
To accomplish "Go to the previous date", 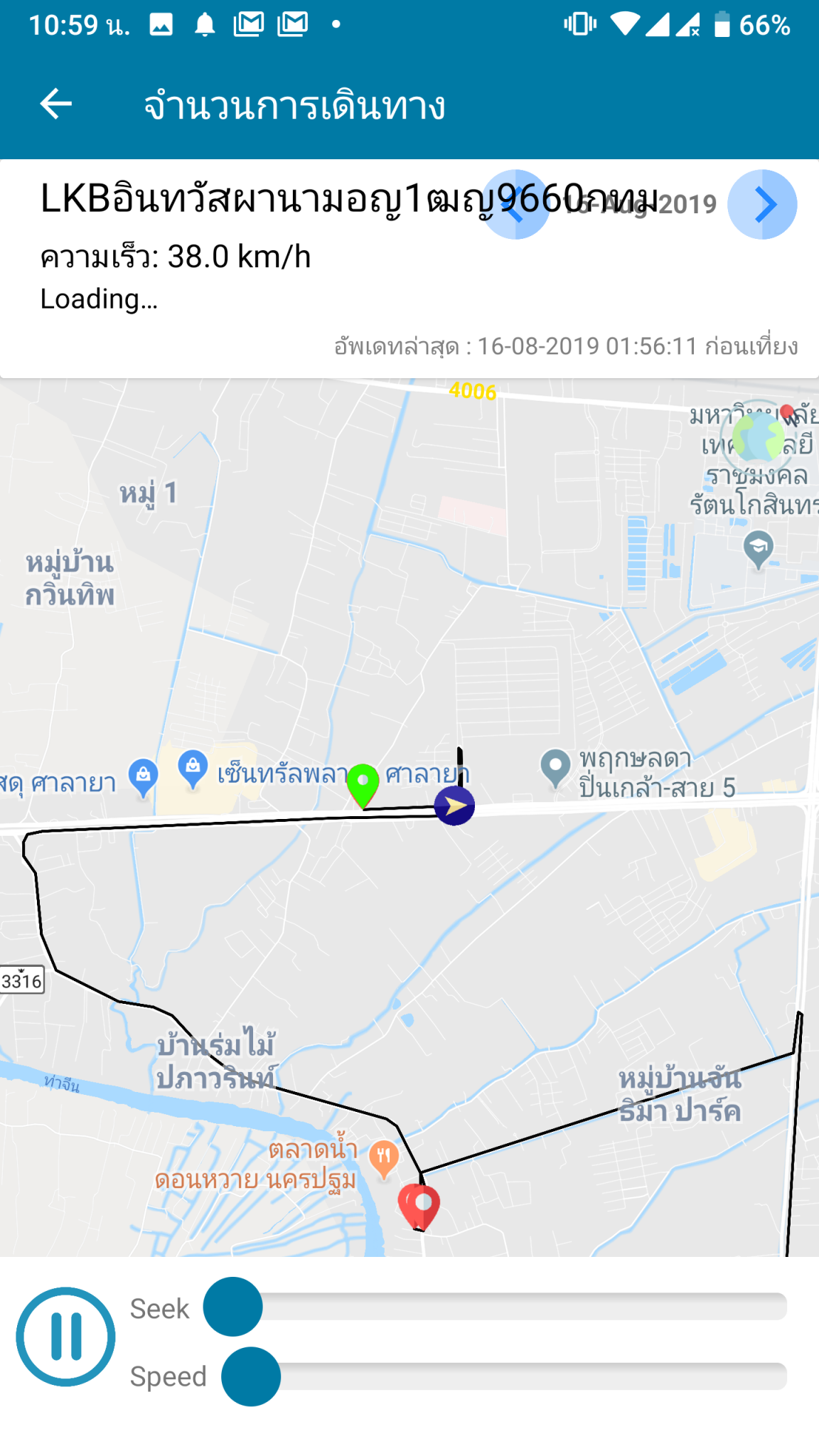I will pyautogui.click(x=516, y=205).
